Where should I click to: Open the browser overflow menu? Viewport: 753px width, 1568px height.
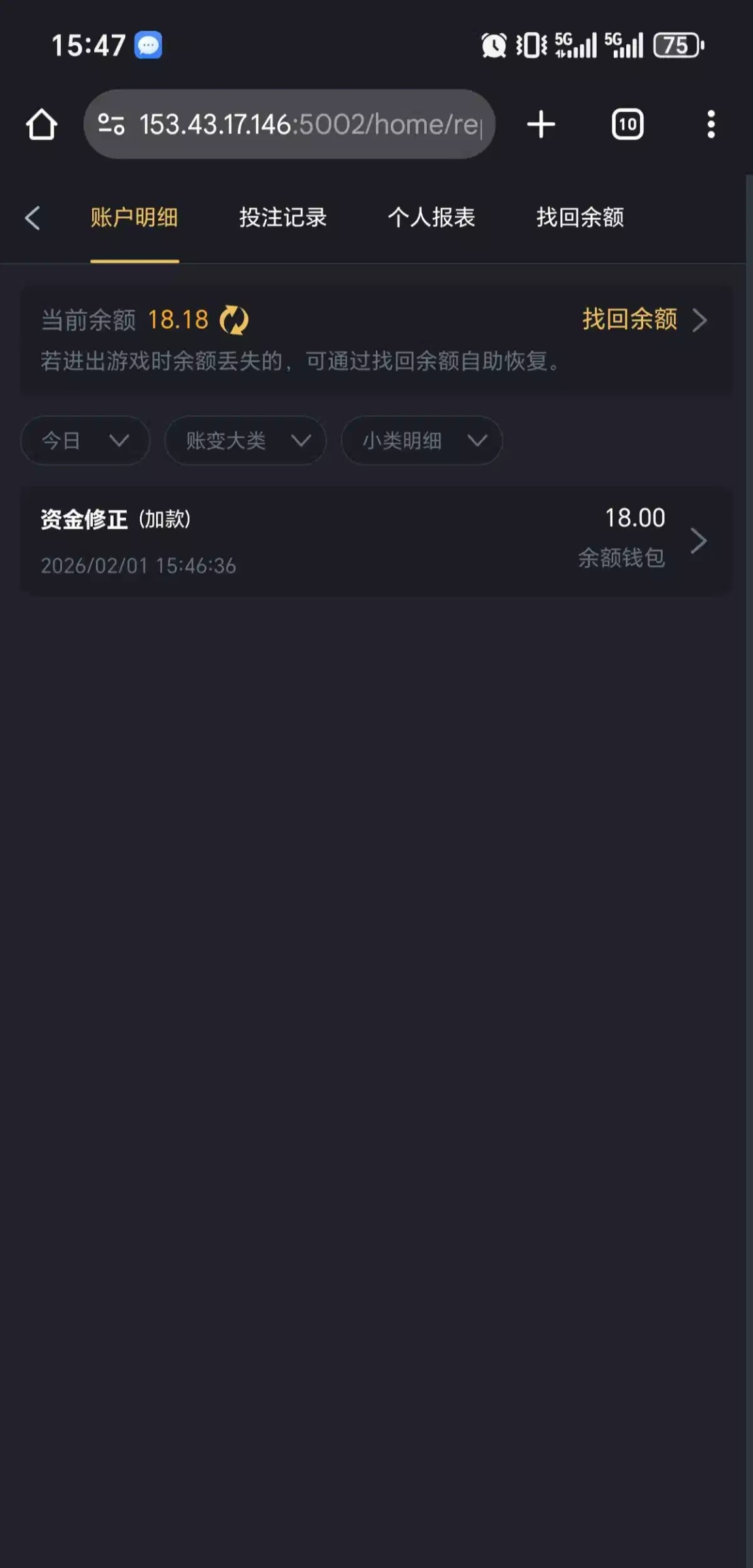coord(711,124)
